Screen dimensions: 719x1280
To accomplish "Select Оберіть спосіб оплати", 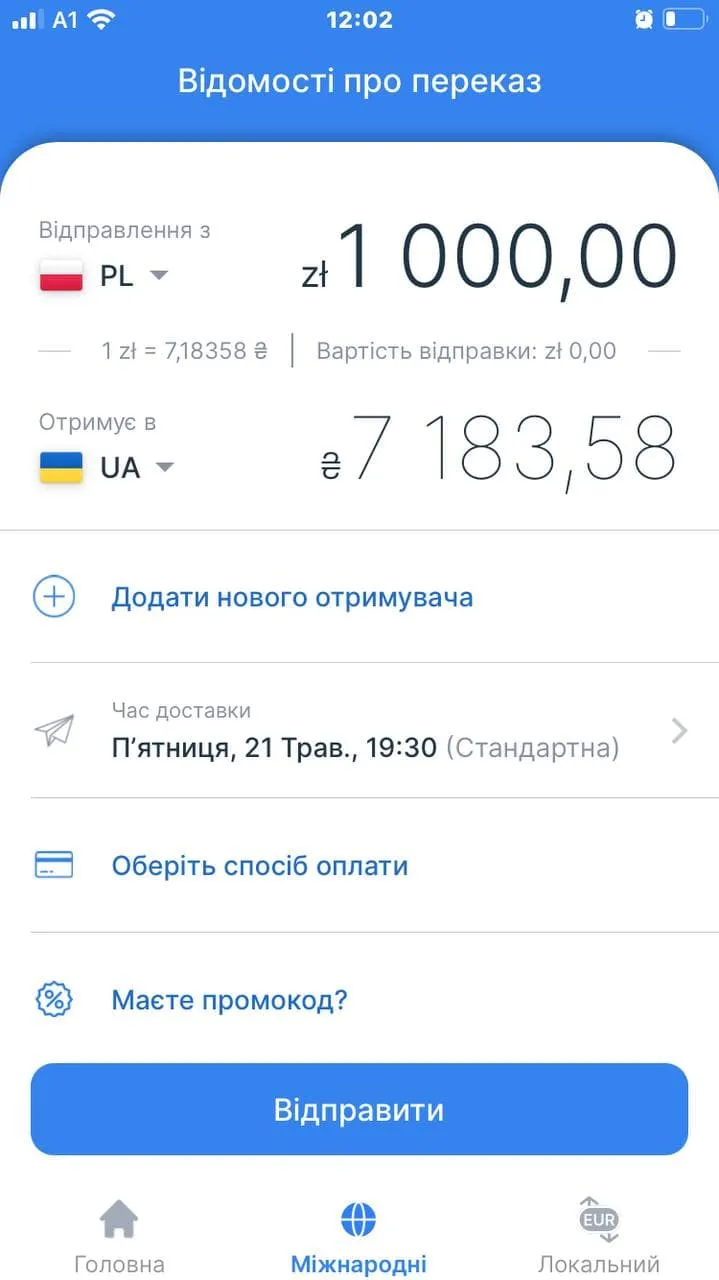I will [259, 865].
